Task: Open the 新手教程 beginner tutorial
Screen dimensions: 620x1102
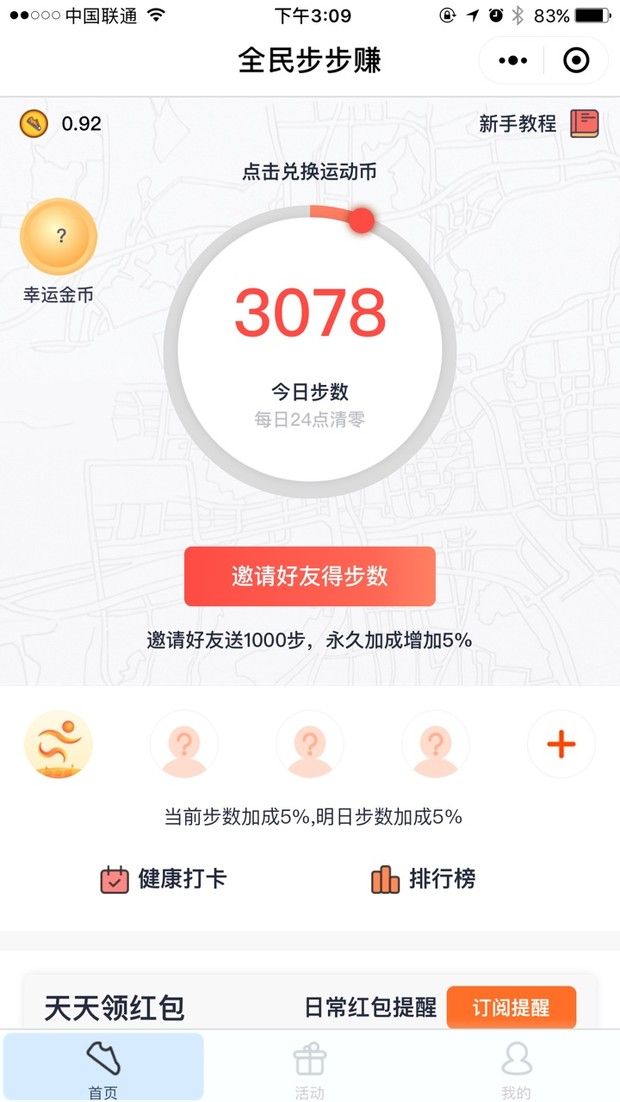Action: coord(538,124)
